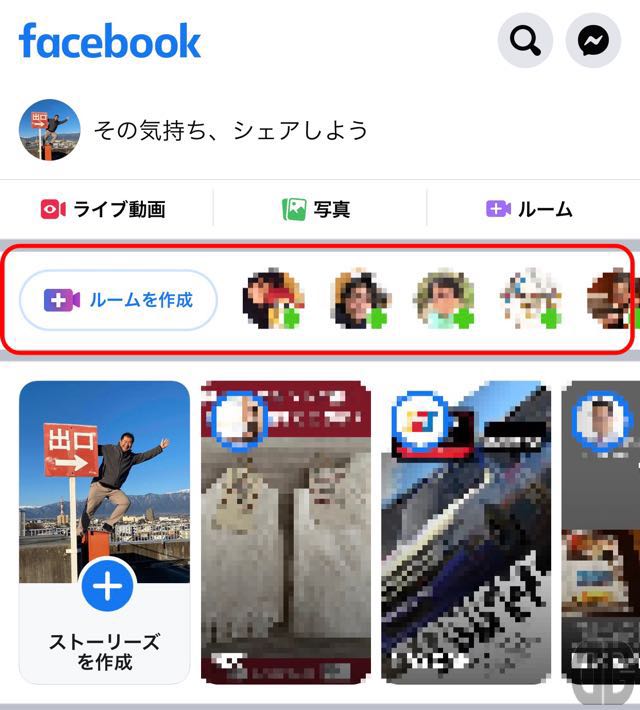Open the story with red background
Viewport: 640px width, 710px height.
[x=286, y=531]
